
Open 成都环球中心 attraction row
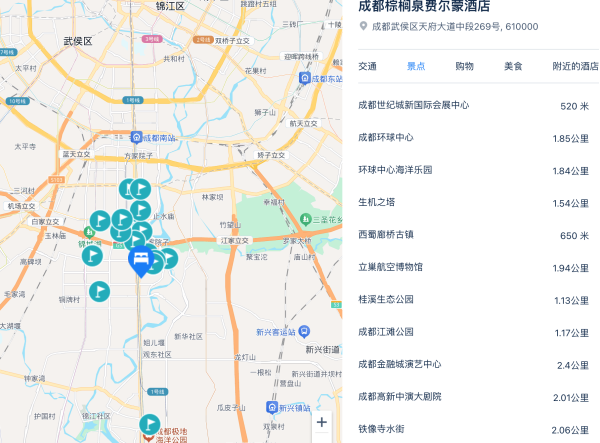(x=386, y=137)
